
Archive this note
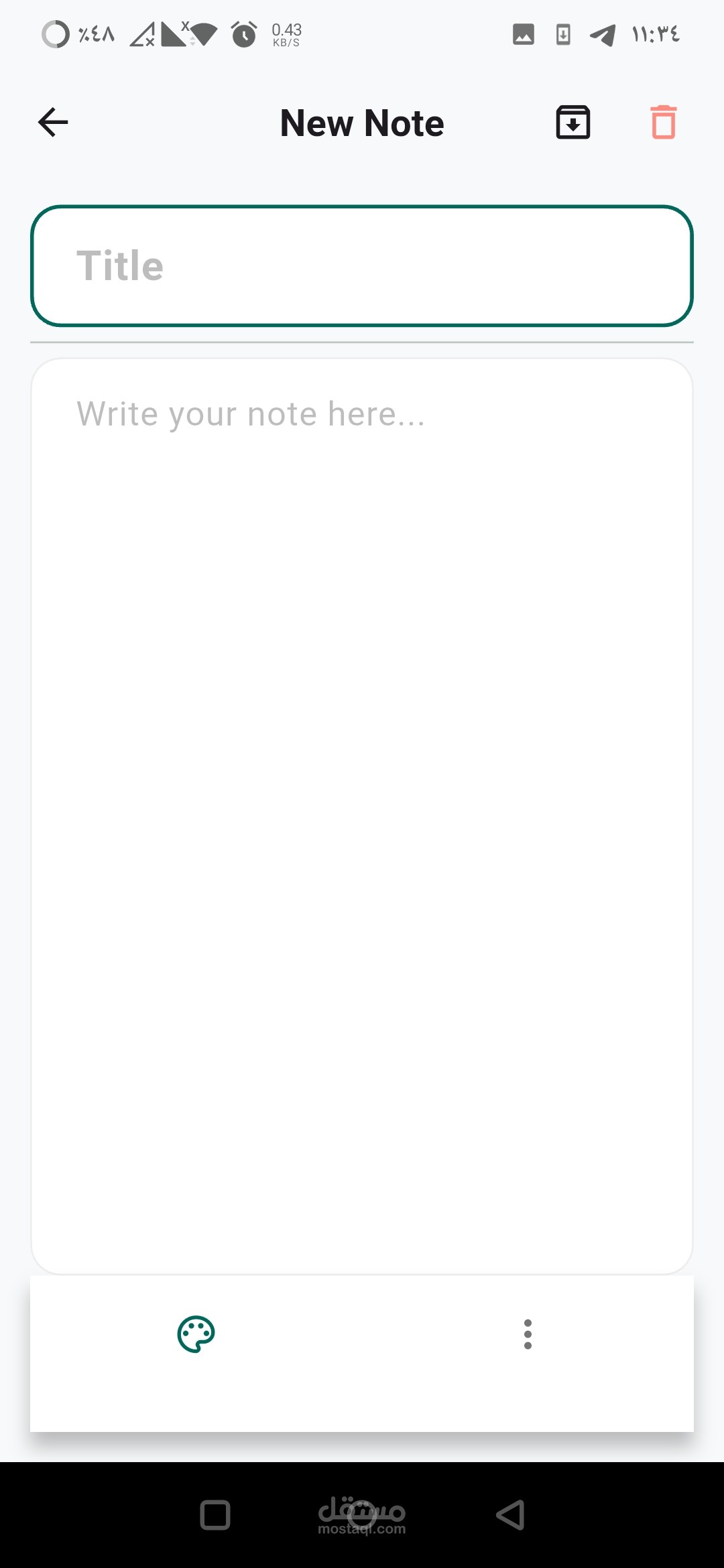(572, 123)
